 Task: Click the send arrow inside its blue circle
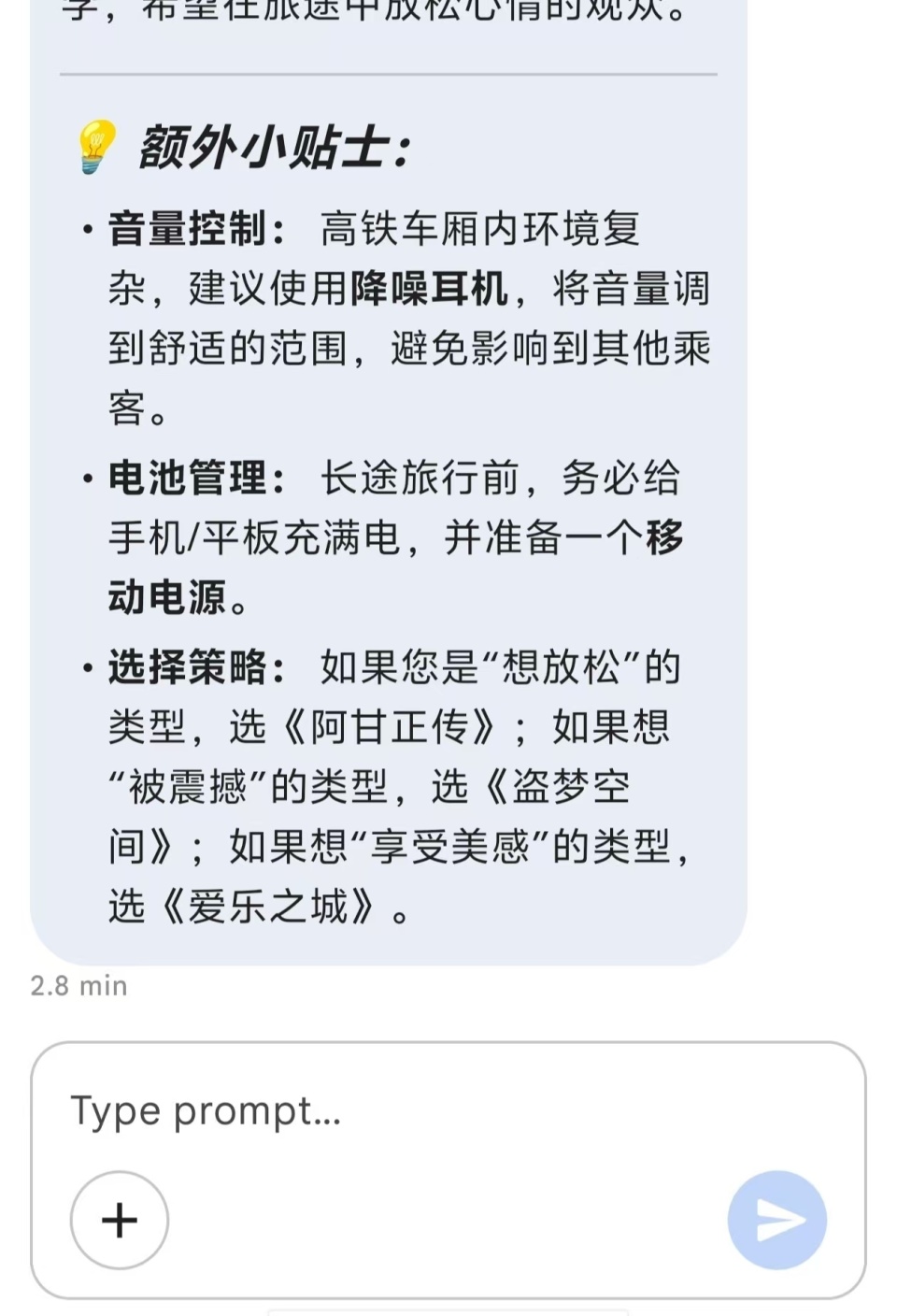[x=777, y=1221]
